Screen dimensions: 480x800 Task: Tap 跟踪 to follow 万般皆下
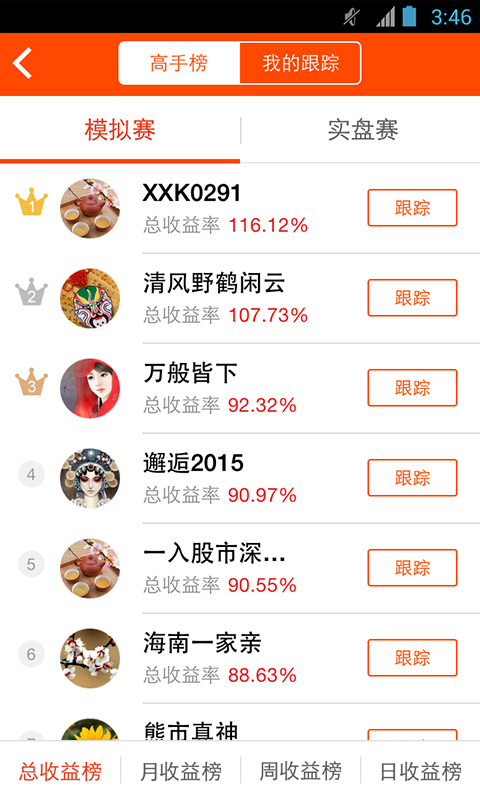click(412, 388)
